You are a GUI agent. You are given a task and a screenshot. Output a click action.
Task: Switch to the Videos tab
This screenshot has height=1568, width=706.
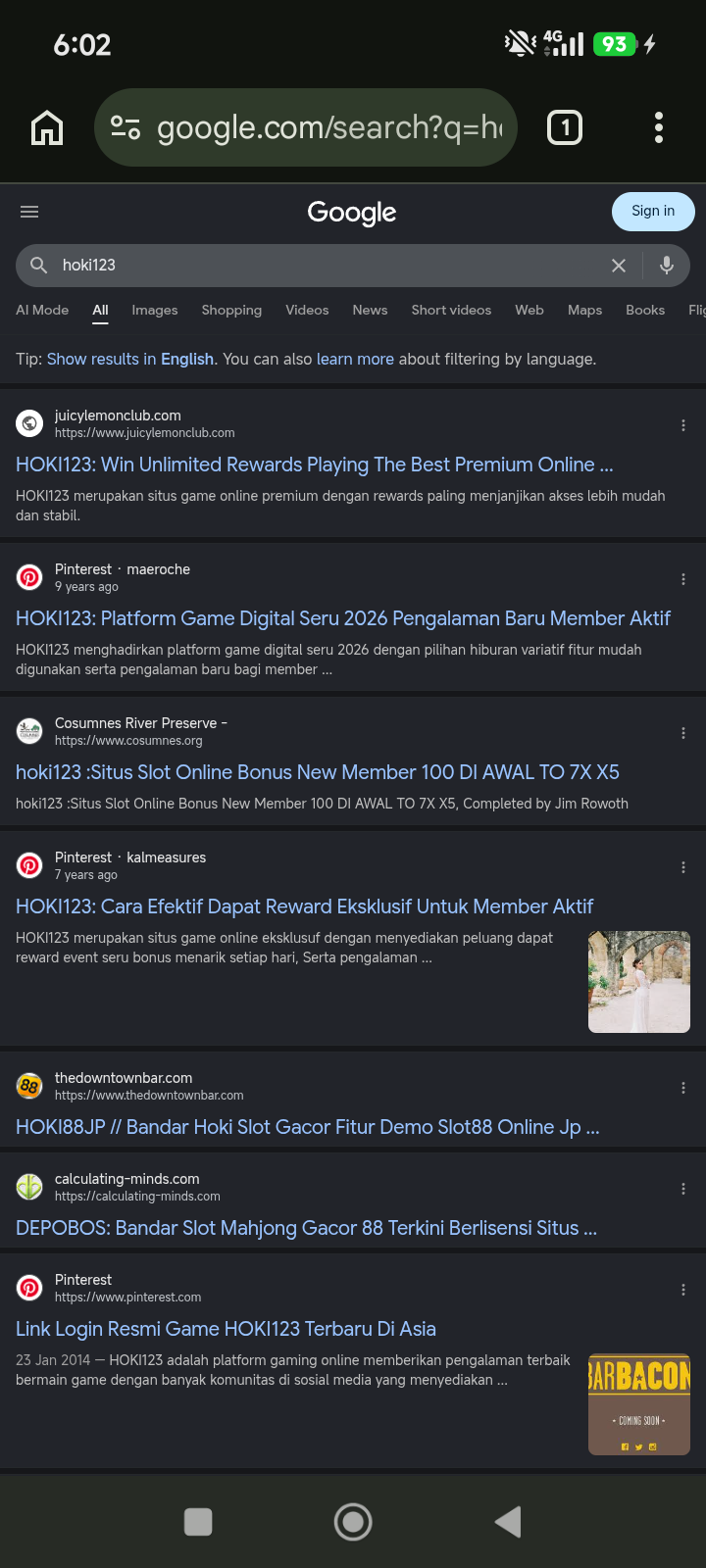pyautogui.click(x=307, y=310)
